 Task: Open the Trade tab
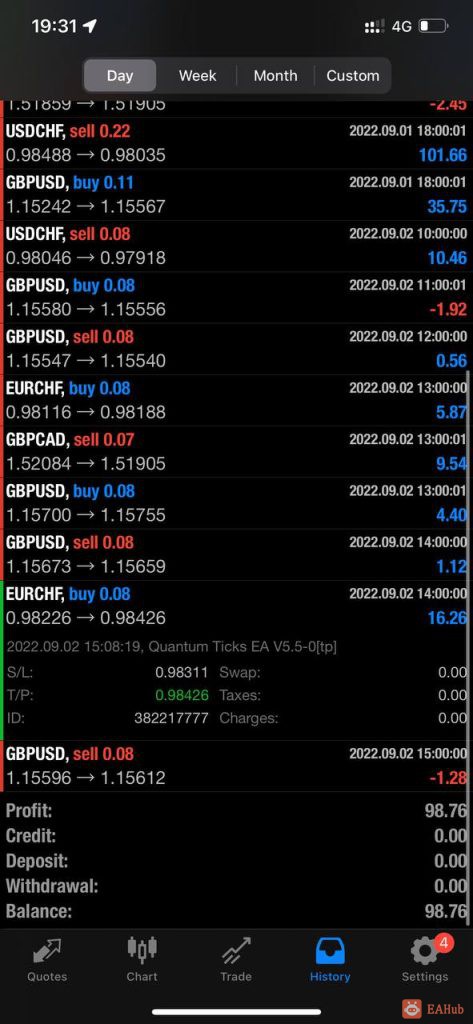pos(236,960)
